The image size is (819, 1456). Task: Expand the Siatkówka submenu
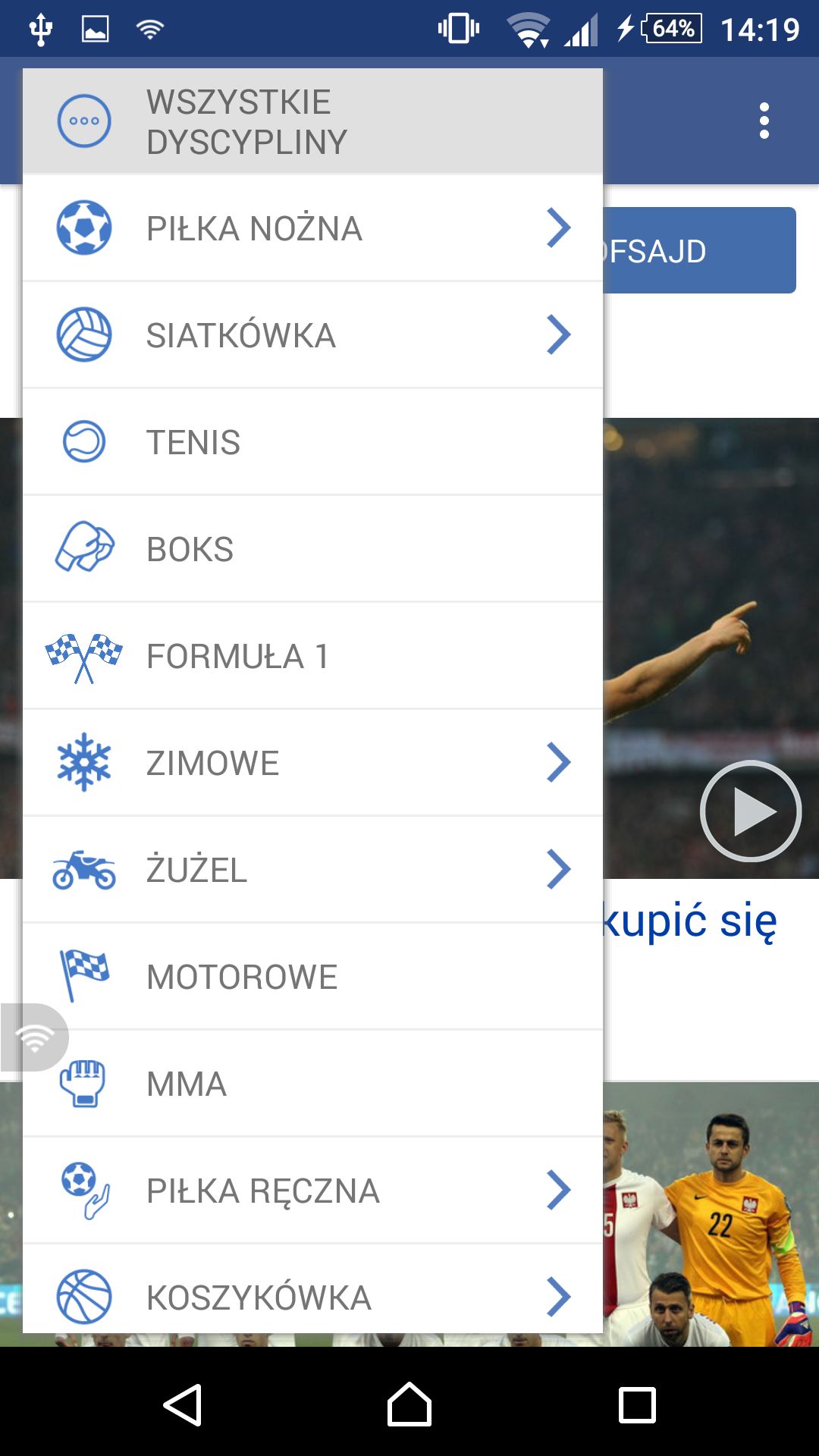(x=559, y=334)
